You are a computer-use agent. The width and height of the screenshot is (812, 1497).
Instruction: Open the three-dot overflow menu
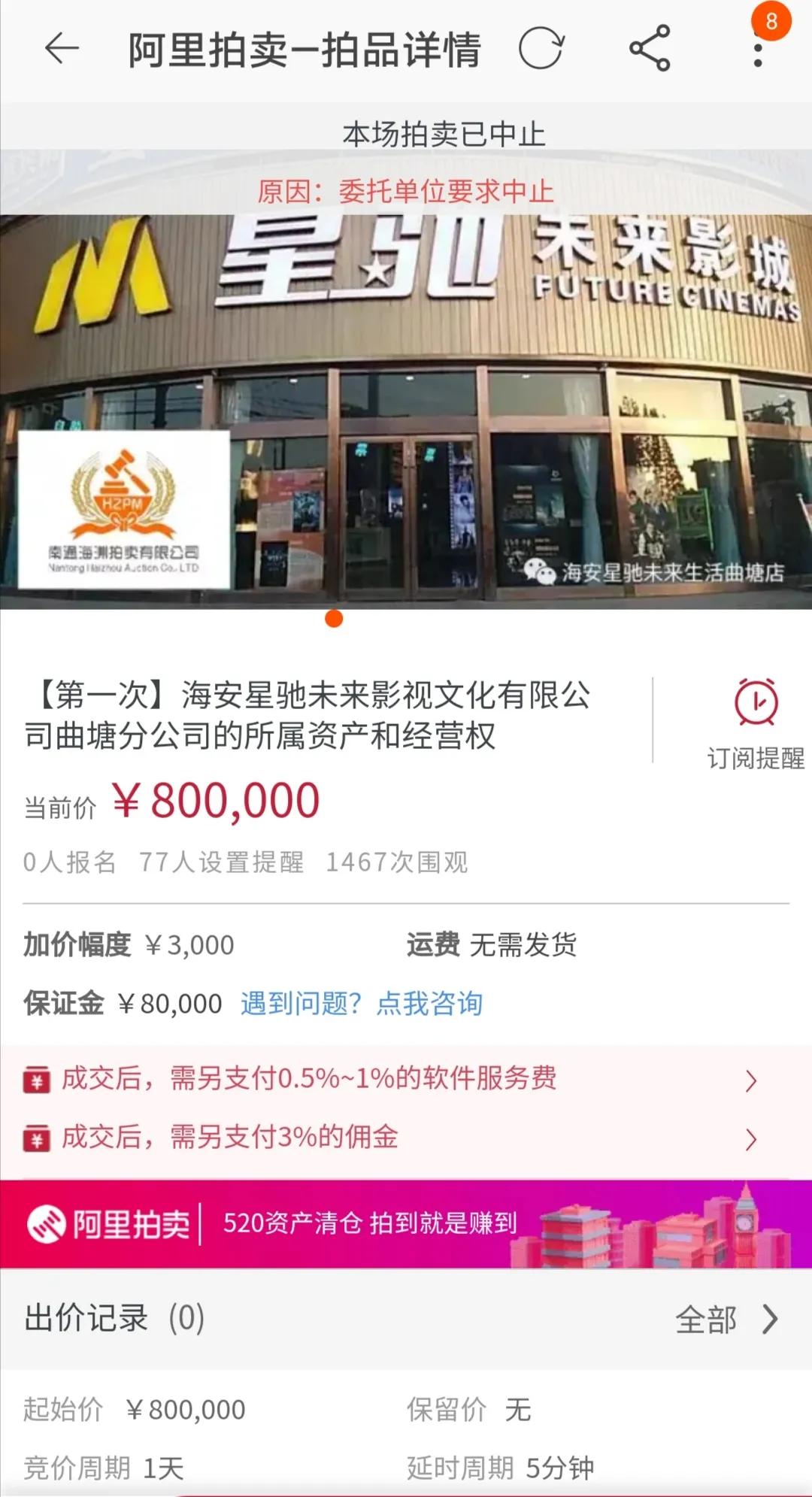tap(758, 50)
